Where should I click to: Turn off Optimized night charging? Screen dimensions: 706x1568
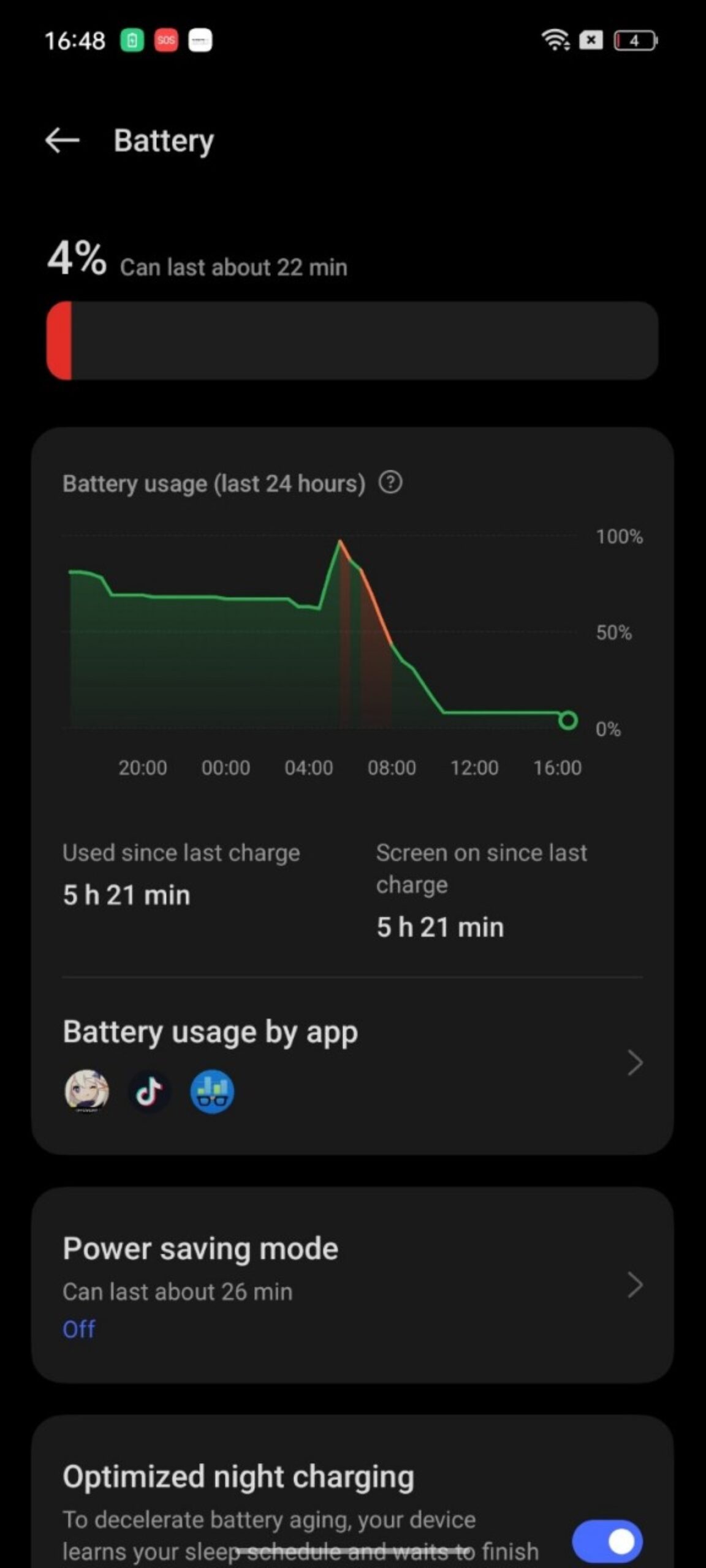click(607, 1540)
